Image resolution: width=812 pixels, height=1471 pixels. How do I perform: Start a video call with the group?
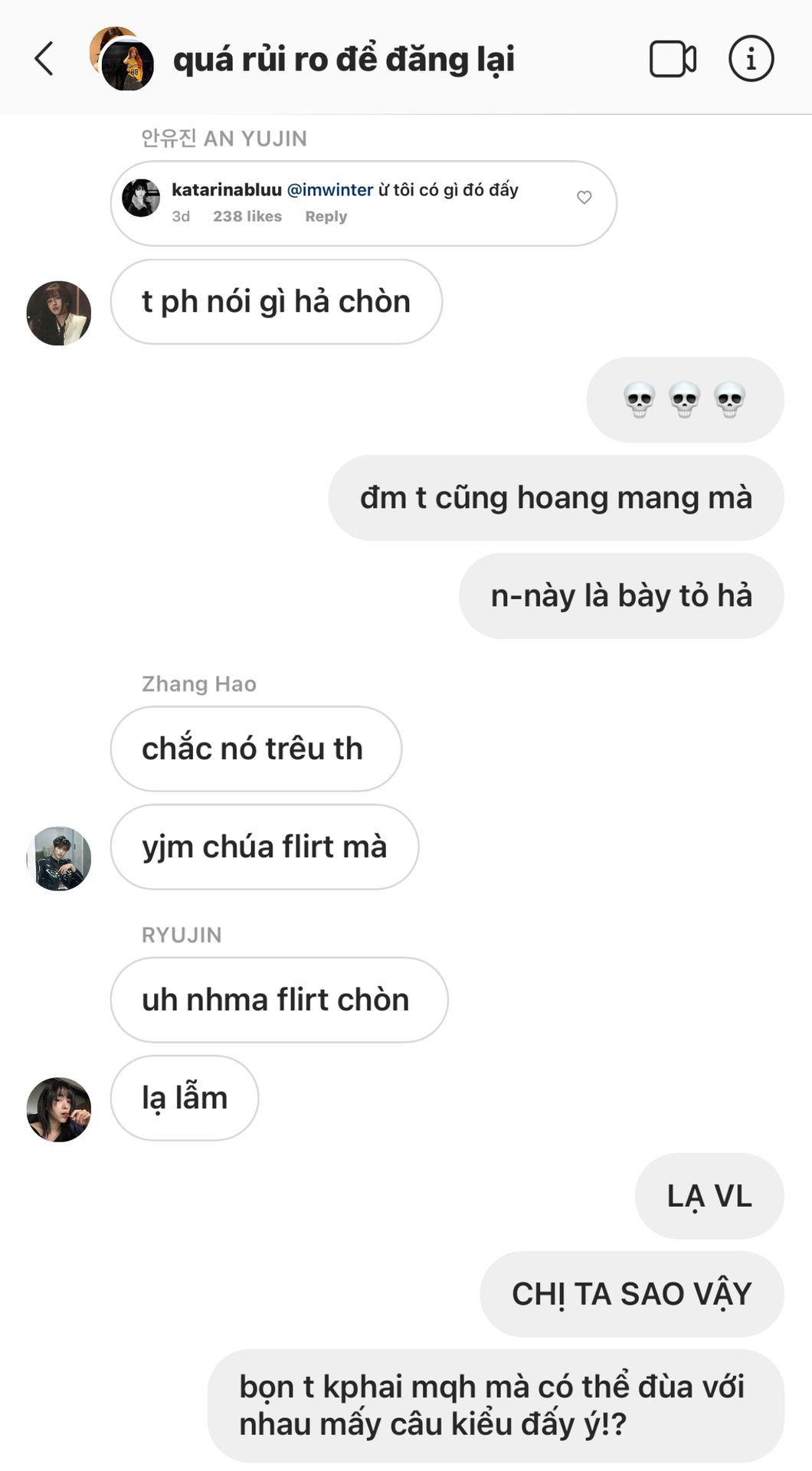672,59
